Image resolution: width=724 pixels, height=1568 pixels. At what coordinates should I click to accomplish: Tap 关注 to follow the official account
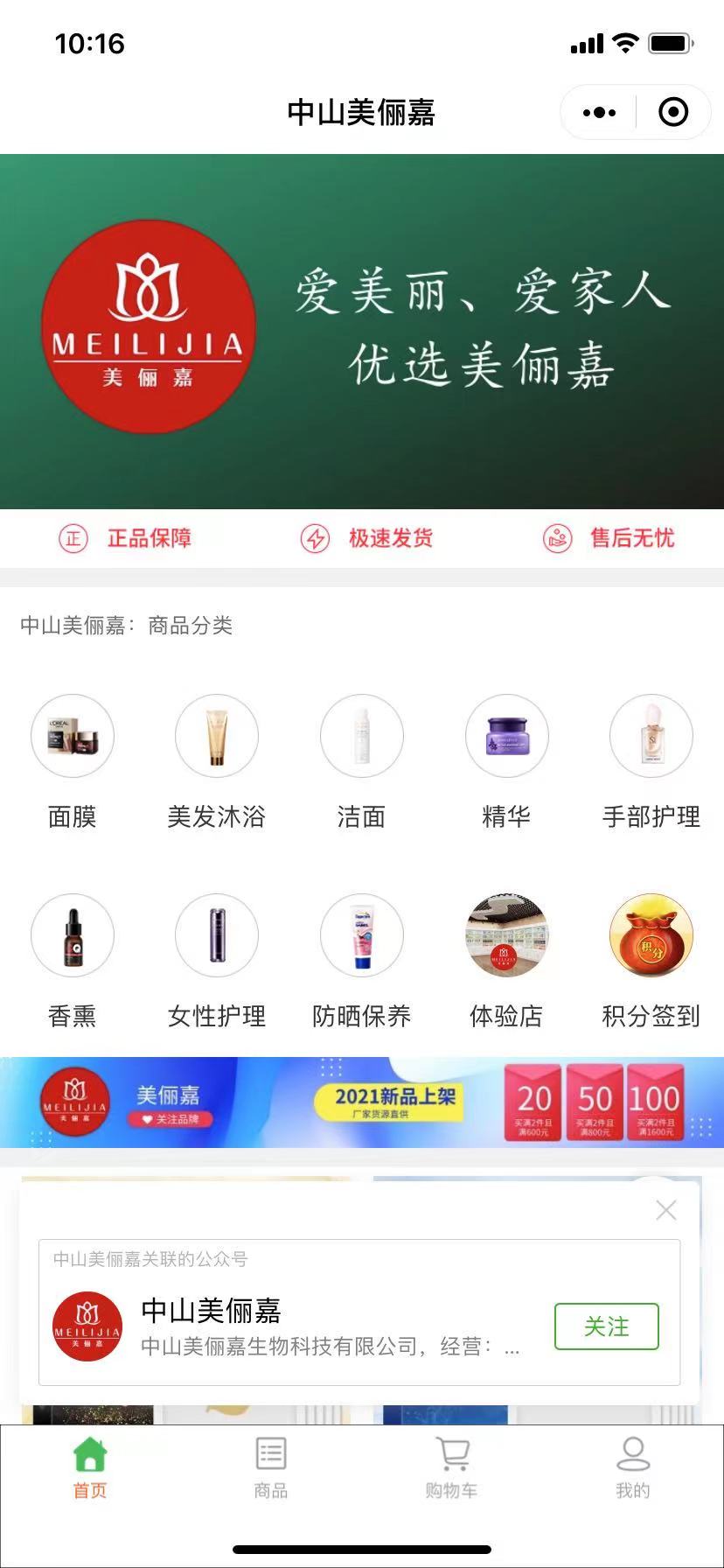coord(607,1326)
